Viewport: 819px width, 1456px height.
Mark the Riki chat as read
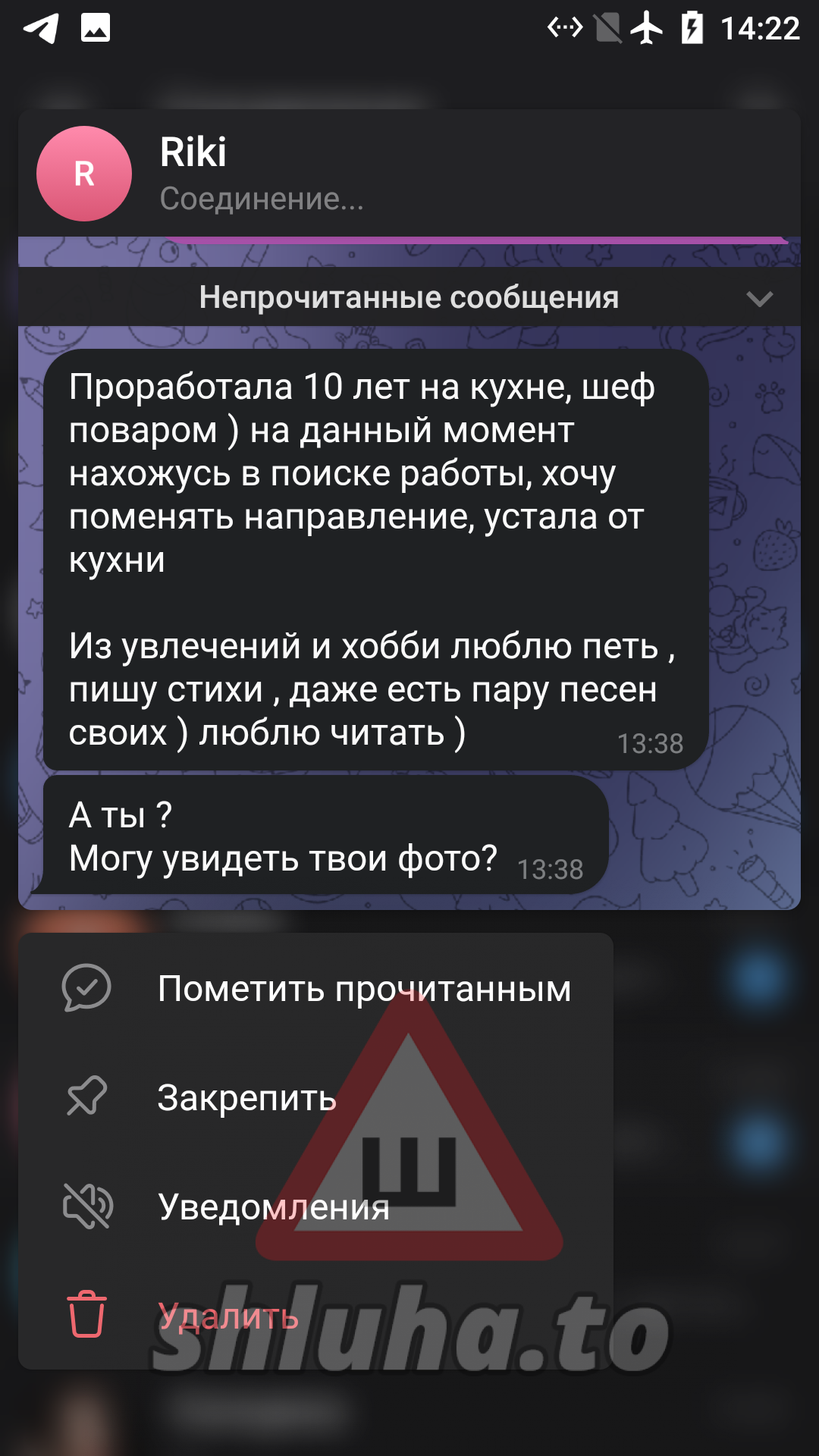tap(315, 988)
